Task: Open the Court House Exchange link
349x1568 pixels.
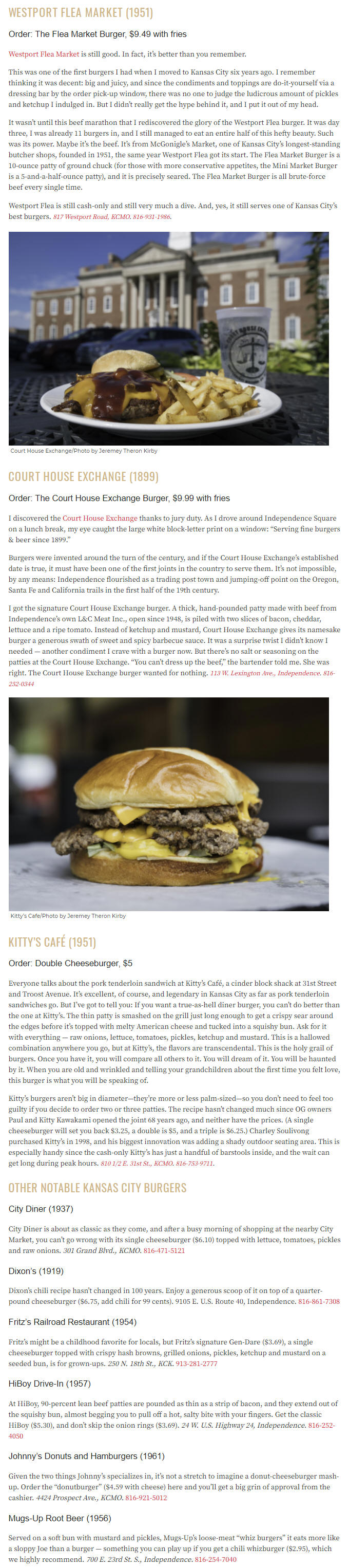Action: click(x=100, y=518)
